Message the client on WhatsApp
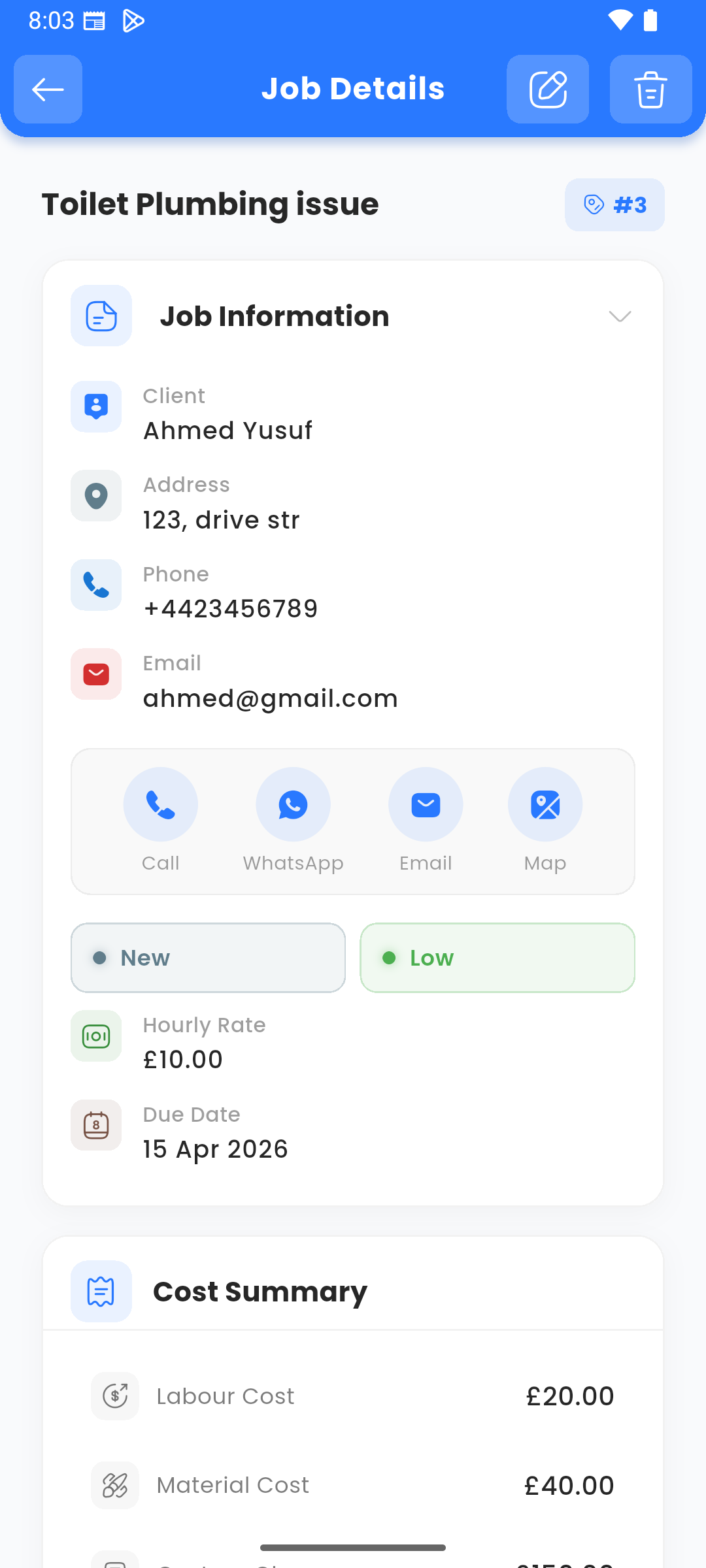 (x=293, y=805)
